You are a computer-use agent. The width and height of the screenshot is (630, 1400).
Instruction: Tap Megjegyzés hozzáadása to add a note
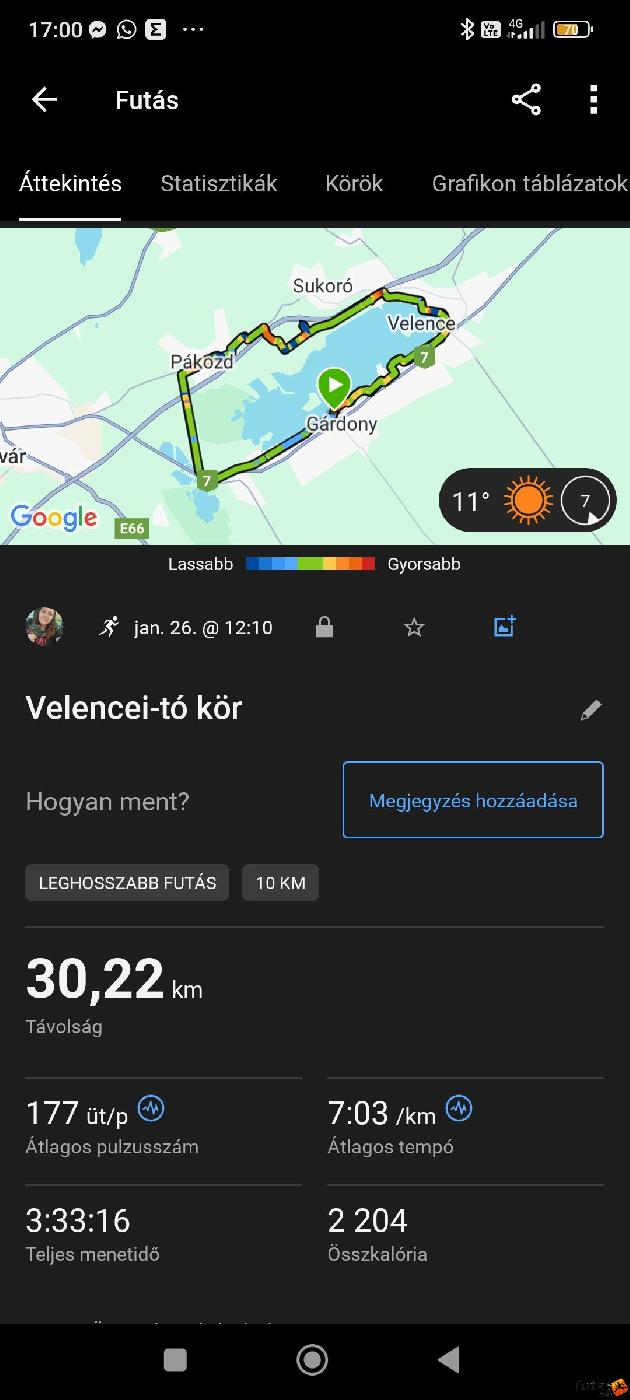[473, 800]
